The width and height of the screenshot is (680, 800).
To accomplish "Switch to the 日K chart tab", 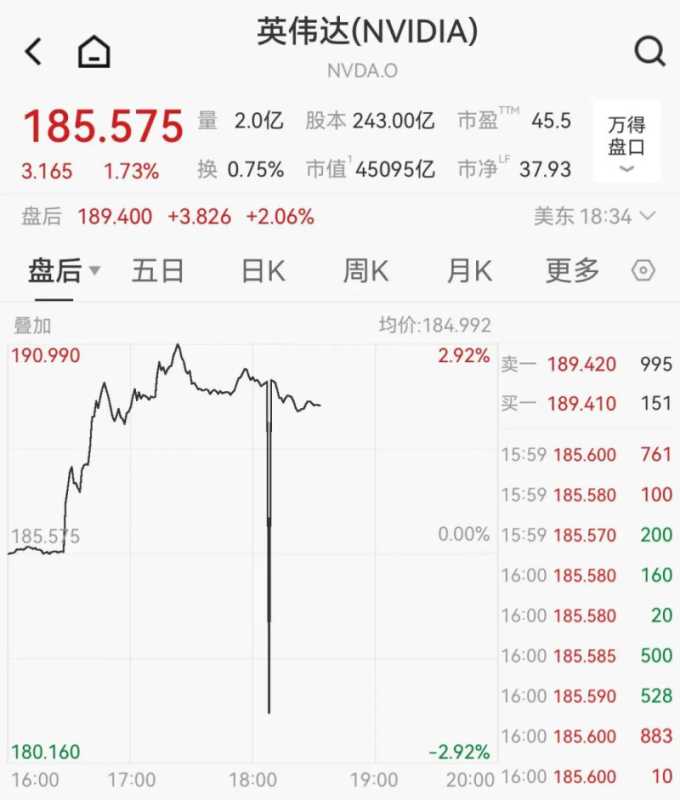I will pos(263,270).
